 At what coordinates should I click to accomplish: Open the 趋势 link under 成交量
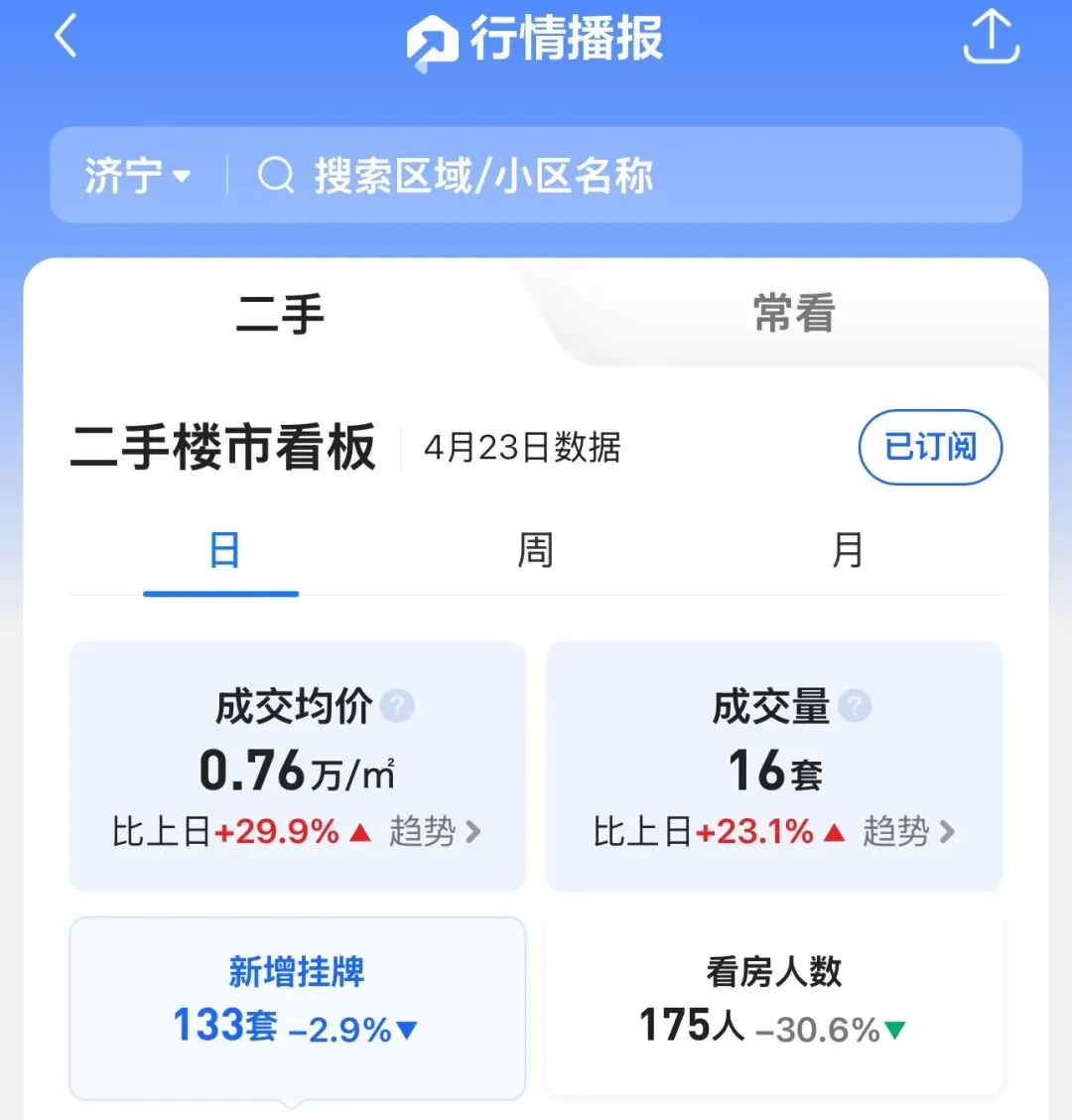[908, 831]
